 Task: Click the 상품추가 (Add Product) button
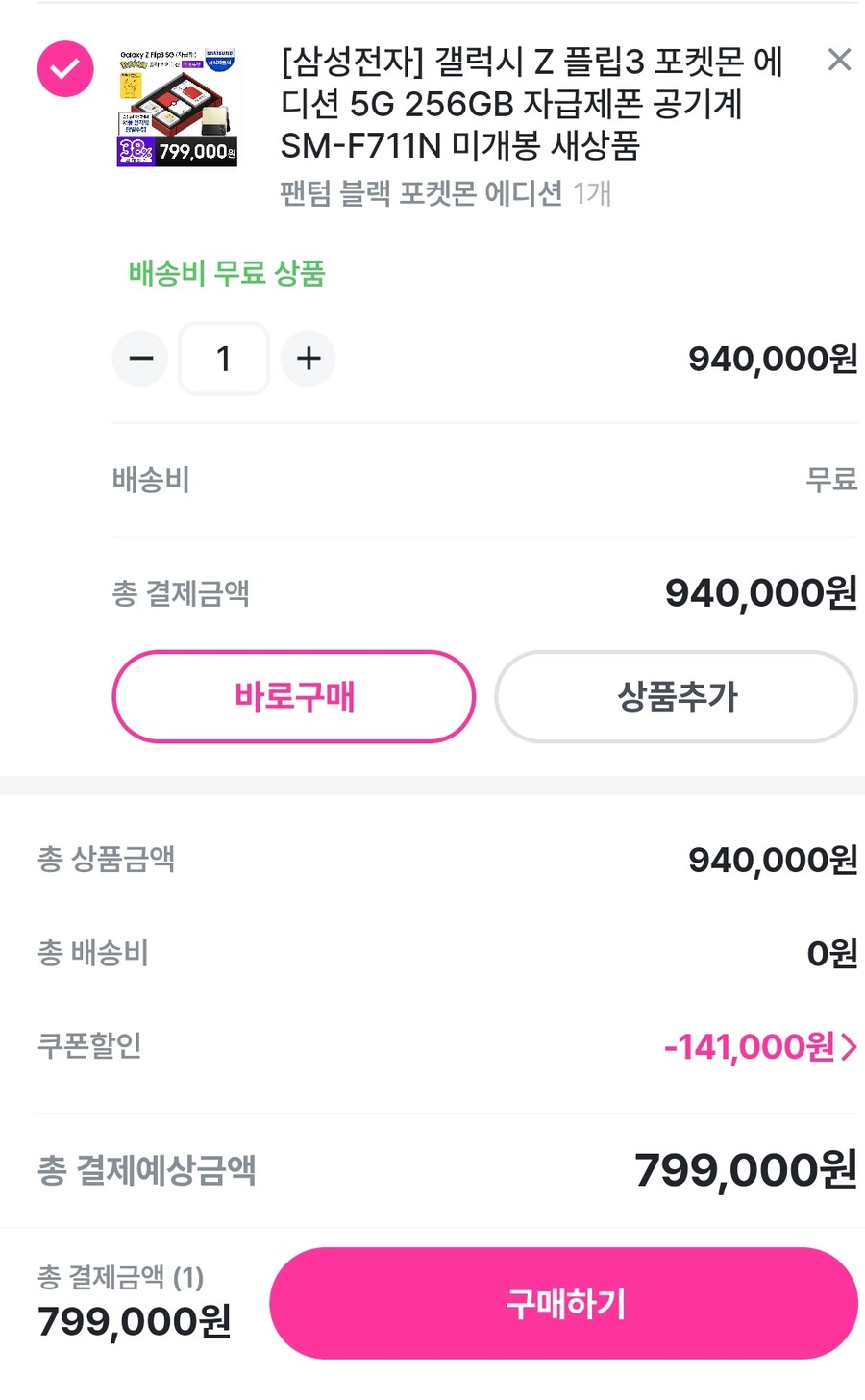point(674,697)
